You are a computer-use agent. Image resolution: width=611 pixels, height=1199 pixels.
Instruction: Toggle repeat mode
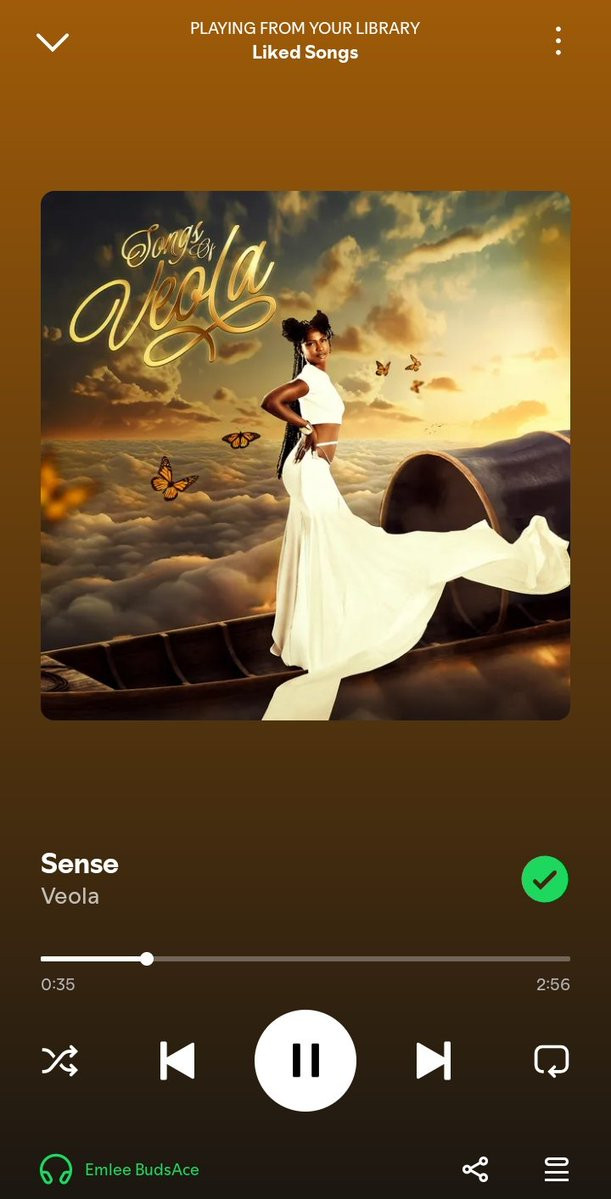pos(551,1060)
